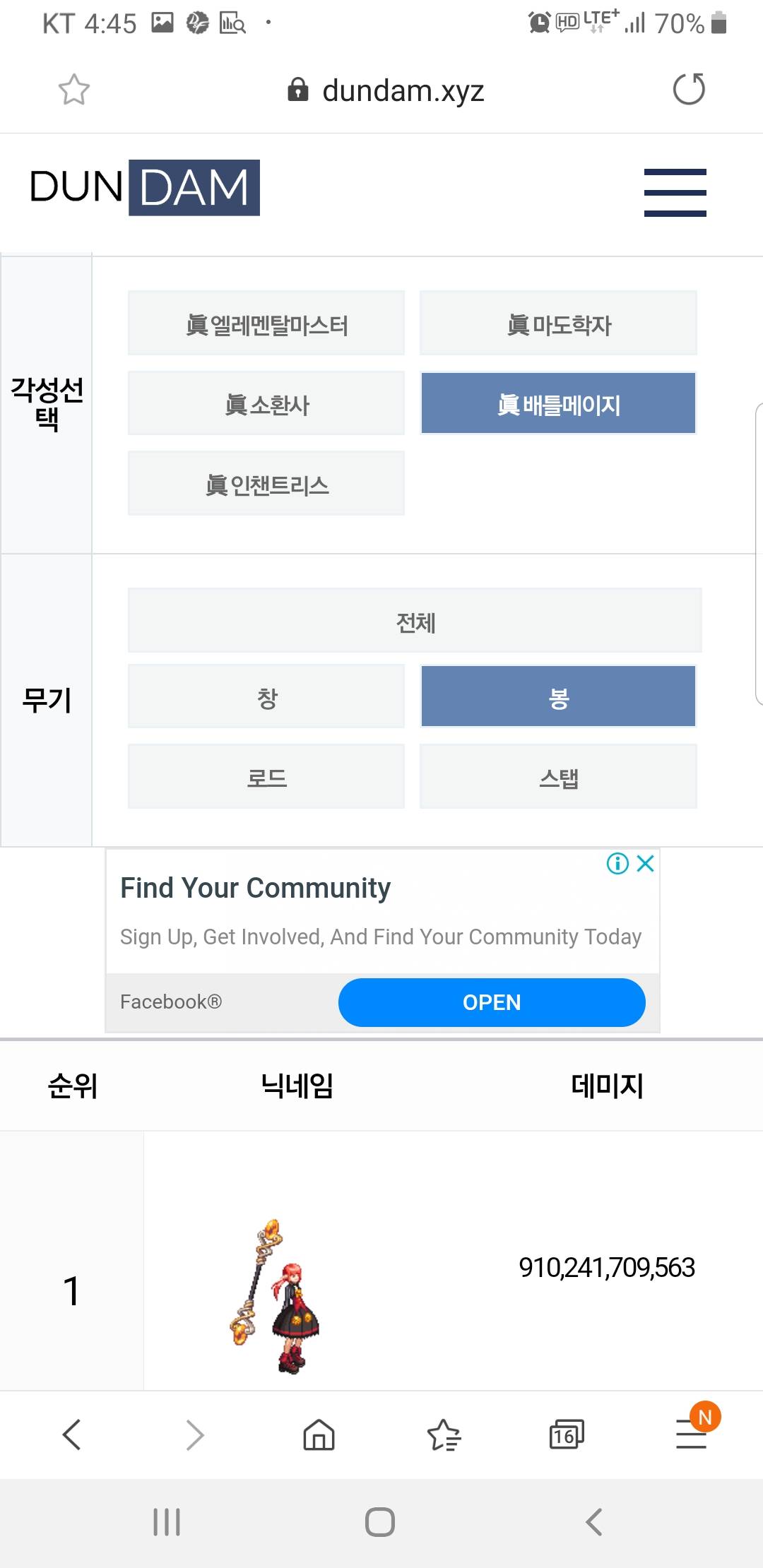Image resolution: width=763 pixels, height=1568 pixels.
Task: Filter weapons by 창
Action: coord(266,696)
